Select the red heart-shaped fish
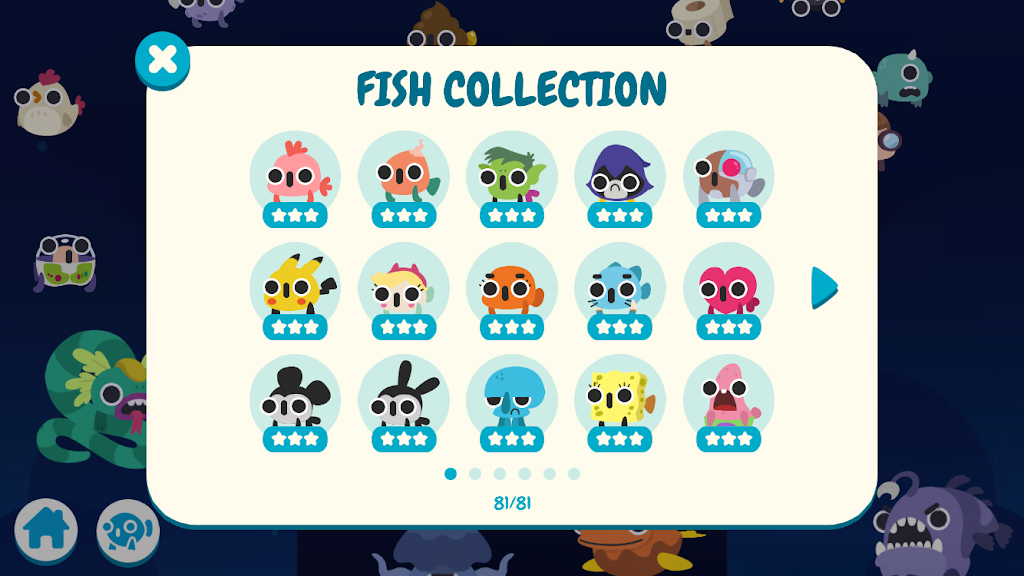Screen dimensions: 1024x576 (728, 288)
